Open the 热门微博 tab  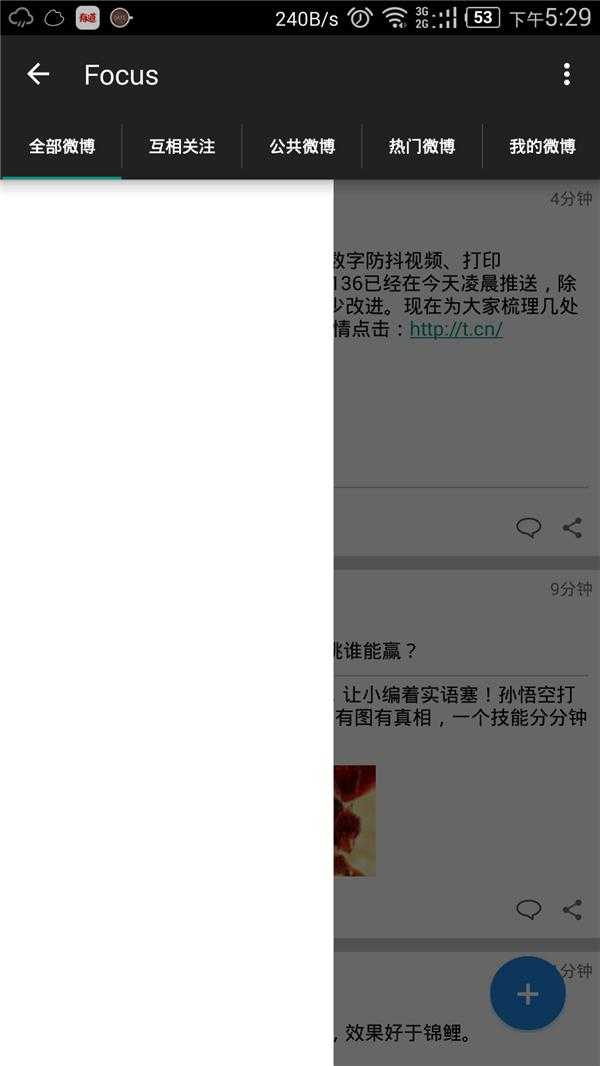422,146
